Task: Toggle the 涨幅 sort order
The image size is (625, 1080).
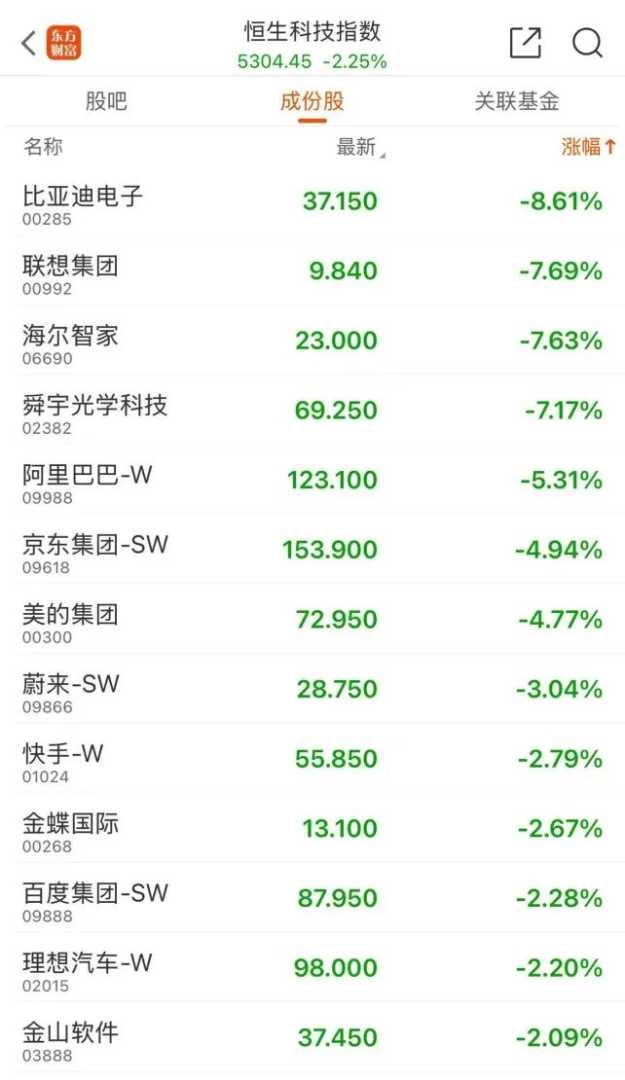Action: point(588,147)
